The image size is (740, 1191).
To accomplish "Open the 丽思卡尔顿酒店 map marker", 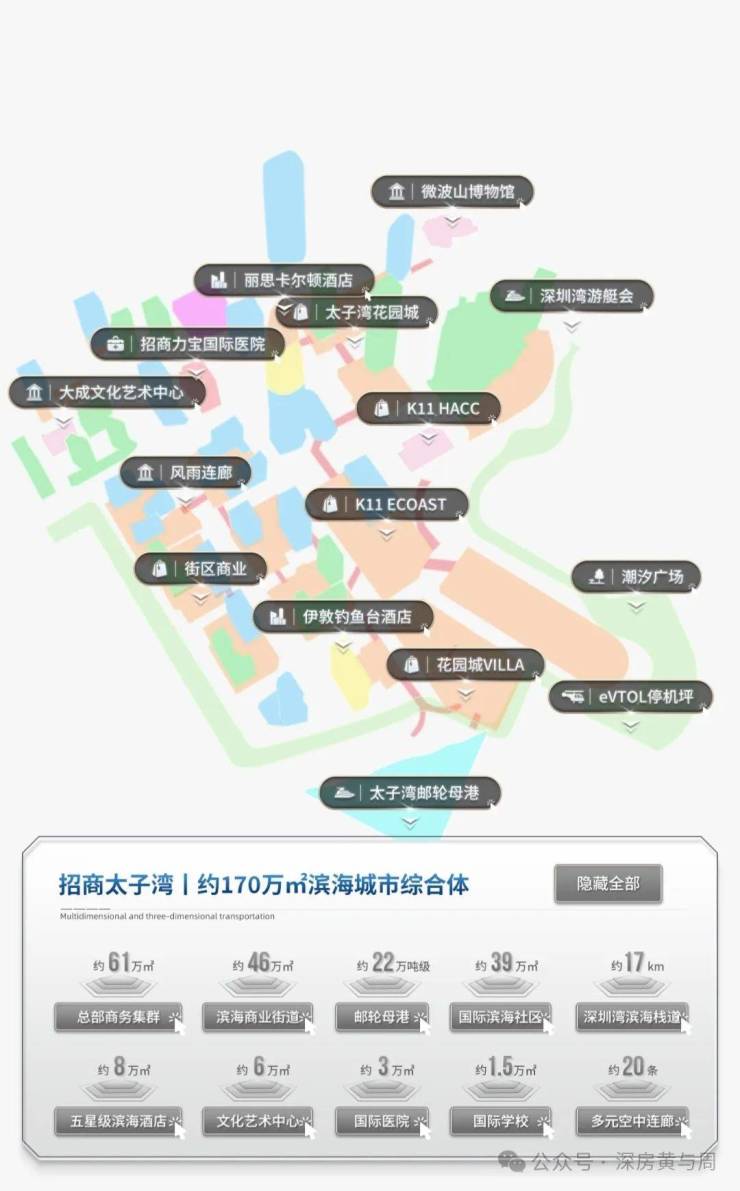I will coord(284,280).
